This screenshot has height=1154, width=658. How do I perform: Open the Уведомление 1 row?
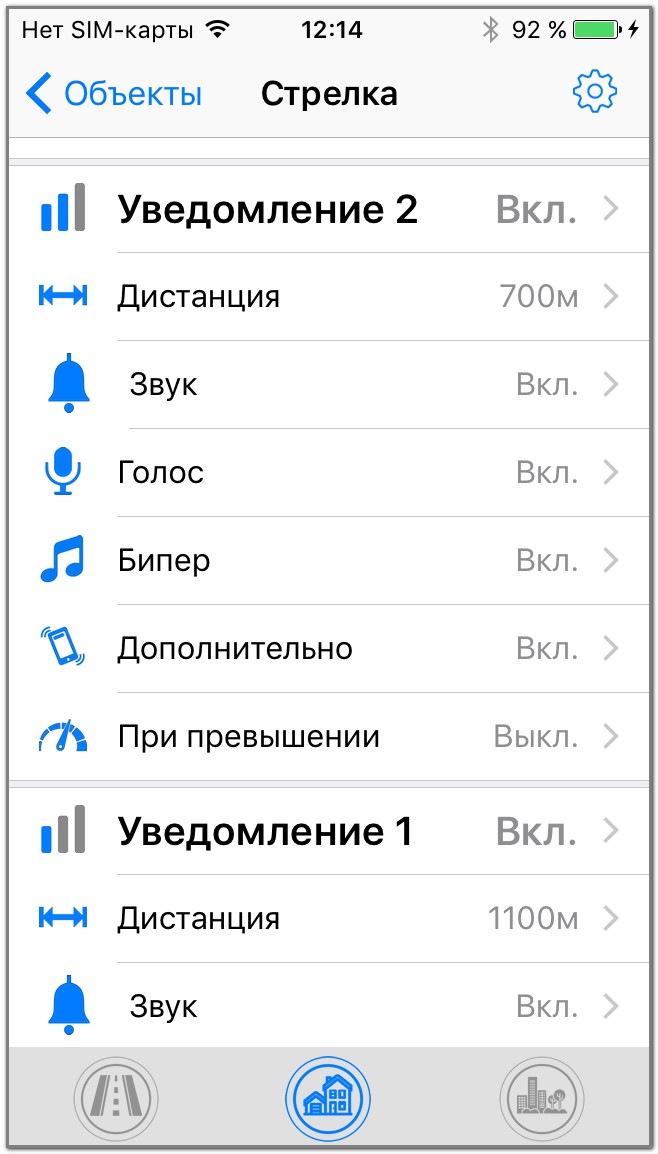329,831
